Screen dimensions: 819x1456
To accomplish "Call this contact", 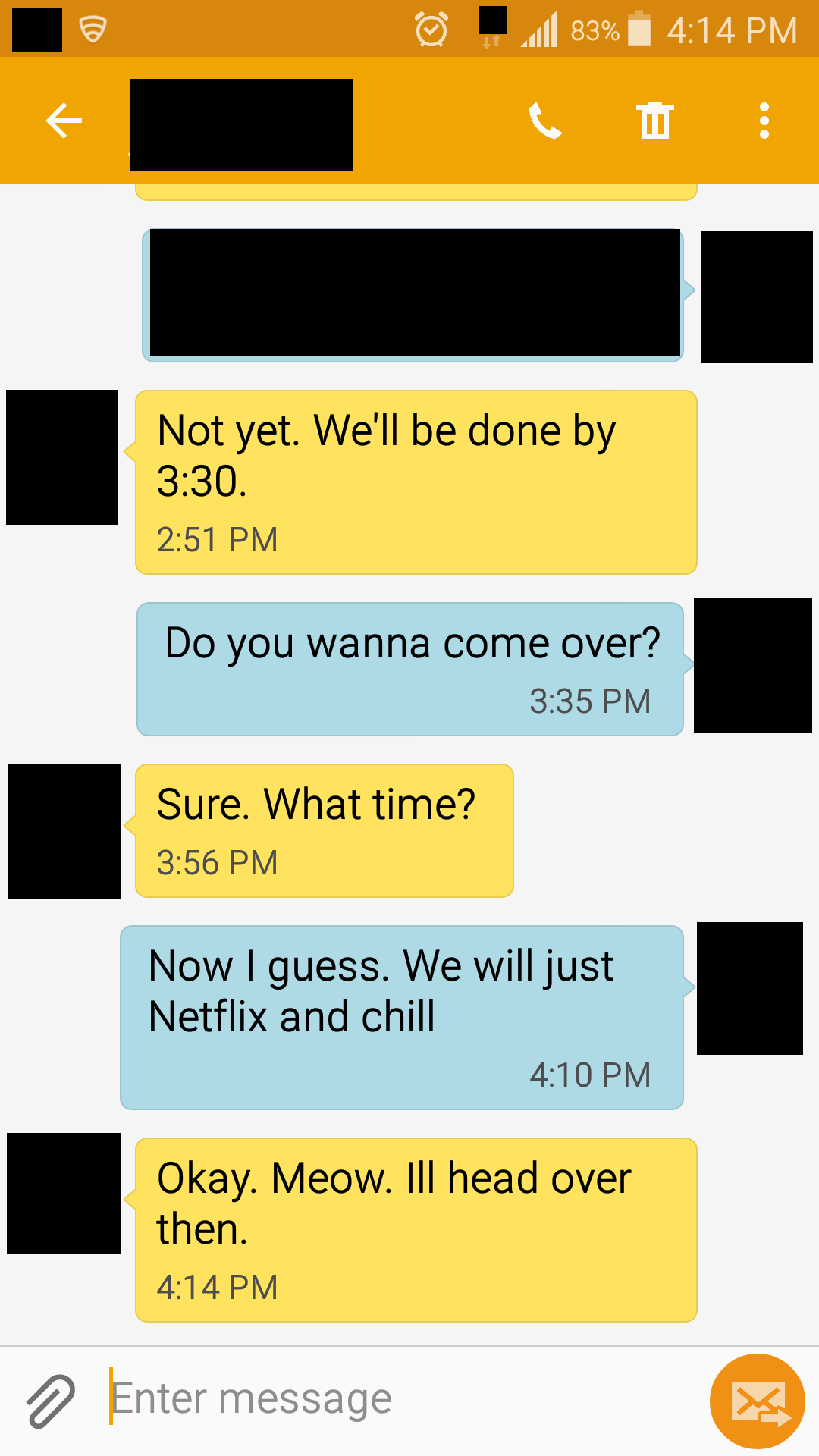I will (x=544, y=121).
